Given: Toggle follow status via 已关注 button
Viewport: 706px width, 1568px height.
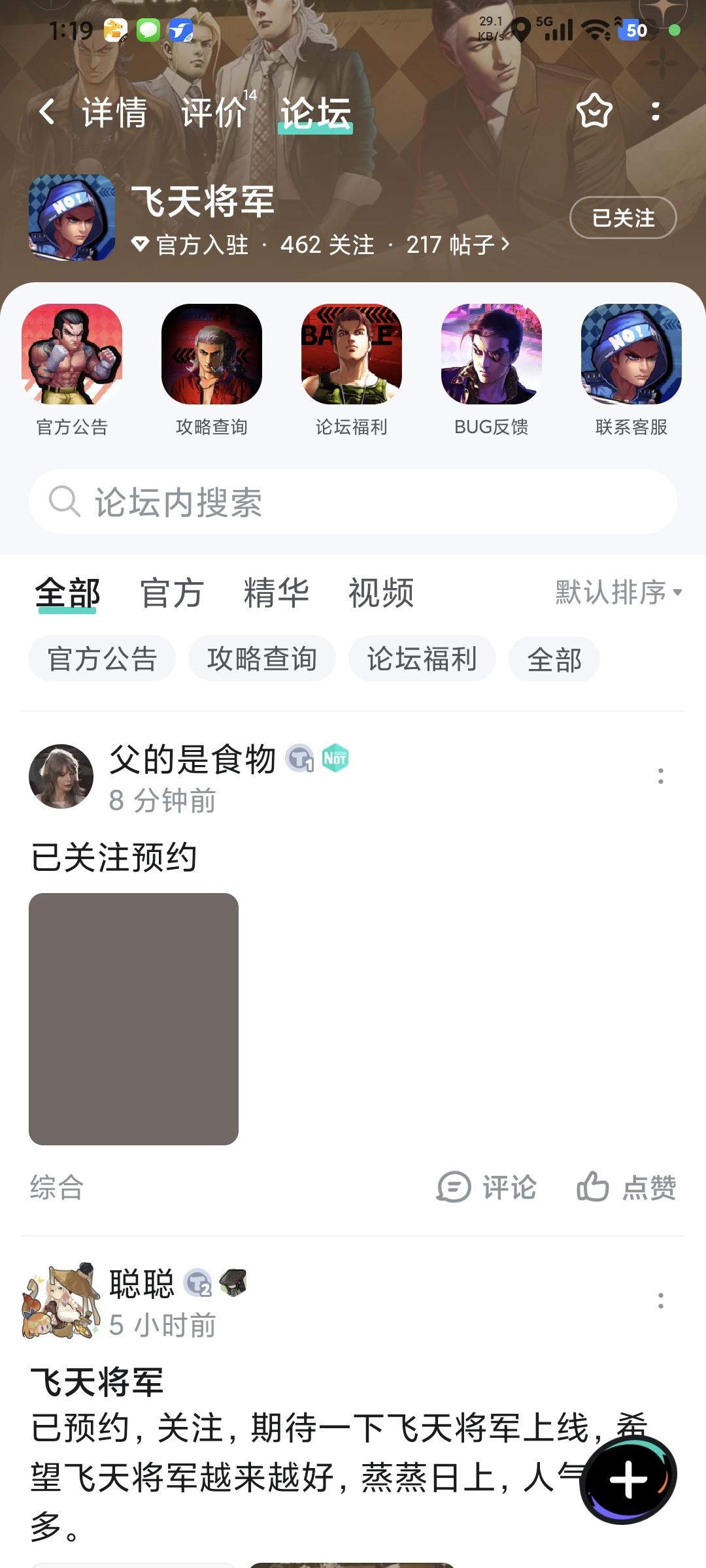Looking at the screenshot, I should point(622,218).
